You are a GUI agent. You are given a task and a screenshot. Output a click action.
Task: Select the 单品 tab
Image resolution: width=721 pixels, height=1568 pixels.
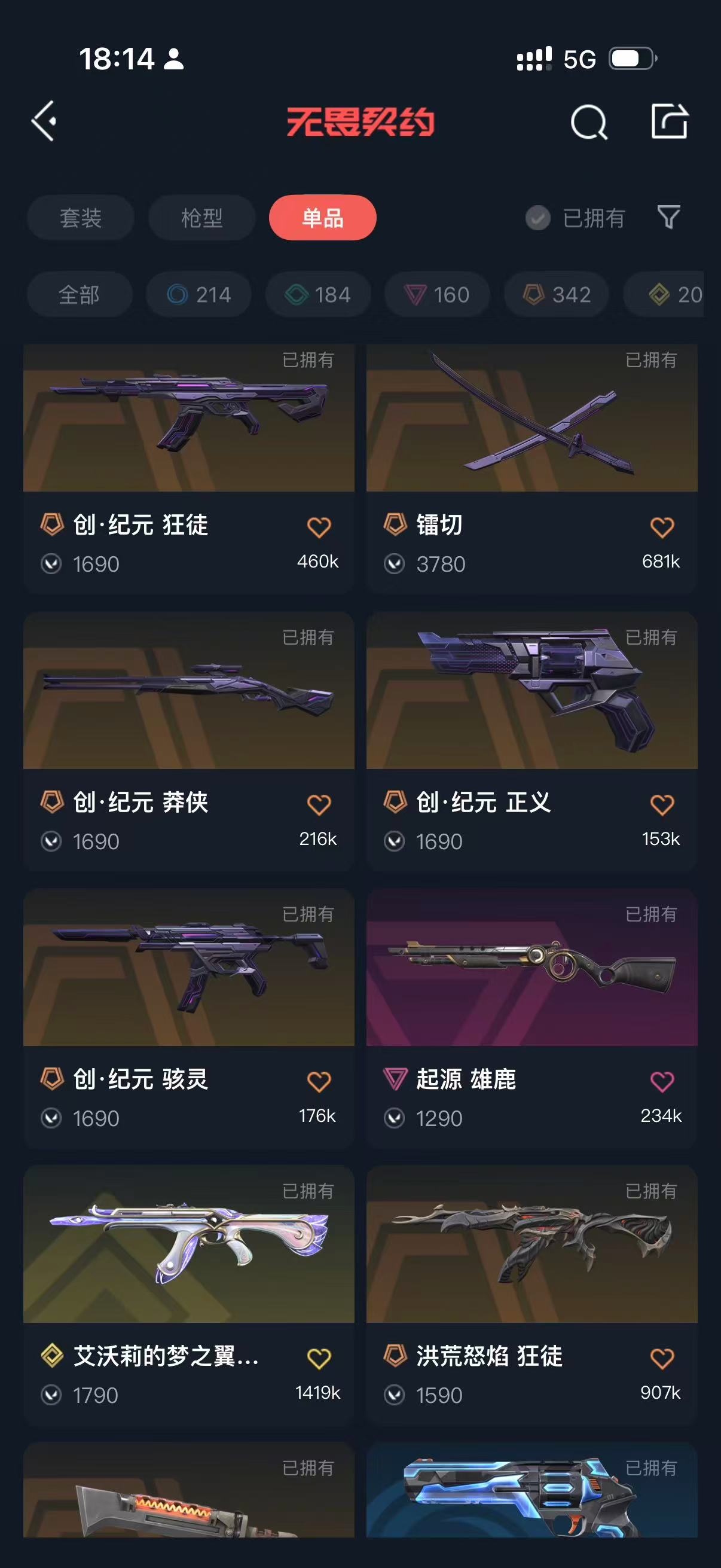pos(322,218)
